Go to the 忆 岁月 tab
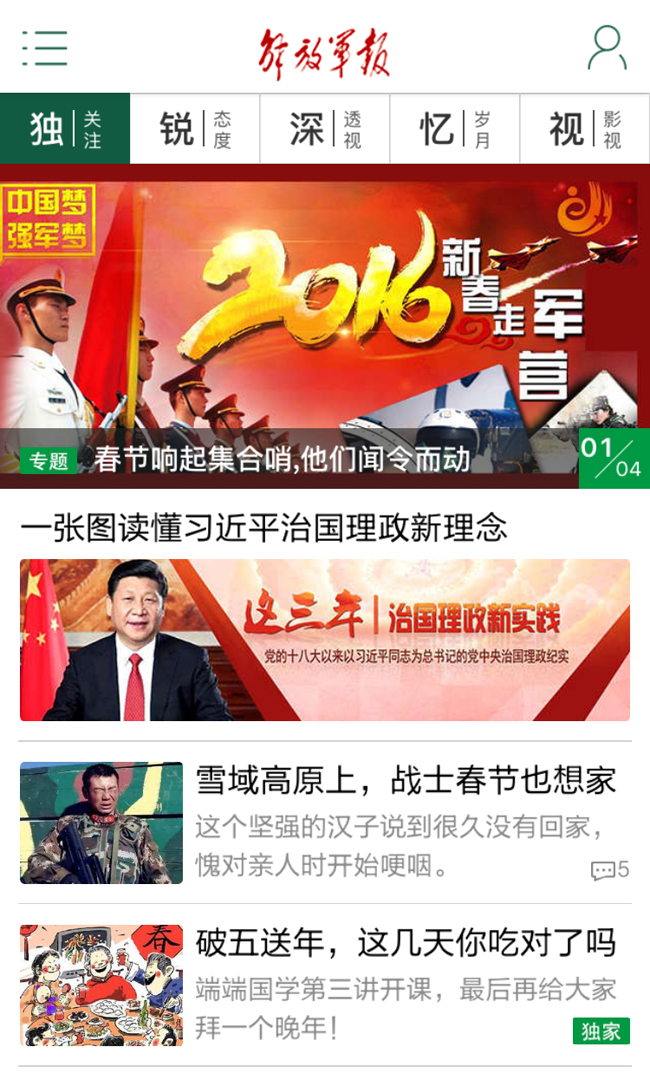Viewport: 650px width, 1073px height. point(455,129)
